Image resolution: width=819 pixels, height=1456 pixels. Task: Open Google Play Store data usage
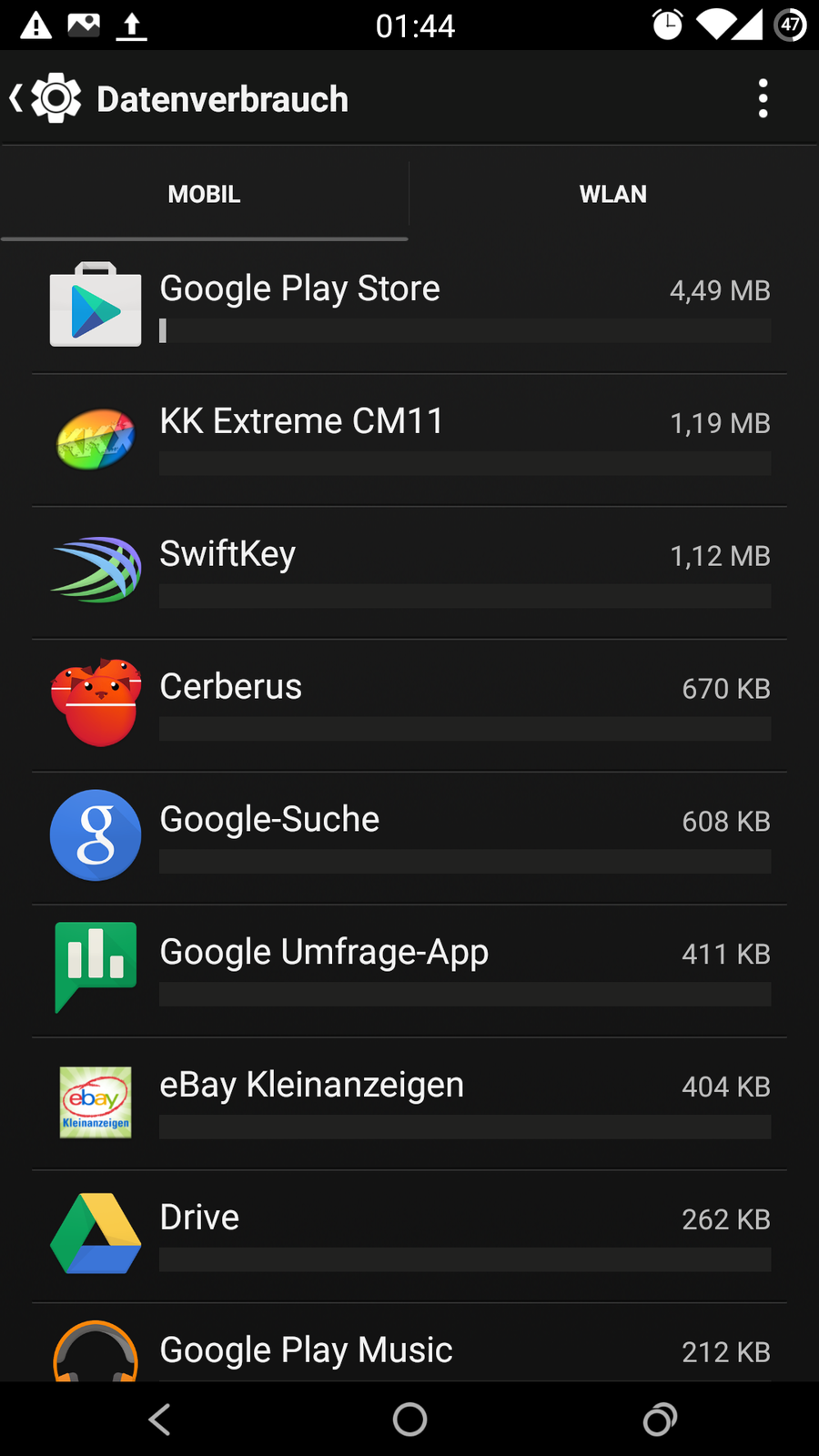(x=409, y=306)
